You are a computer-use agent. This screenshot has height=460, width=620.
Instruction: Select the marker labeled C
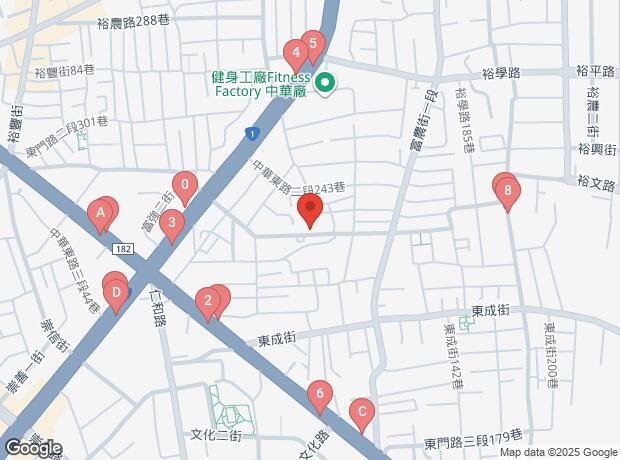(363, 411)
